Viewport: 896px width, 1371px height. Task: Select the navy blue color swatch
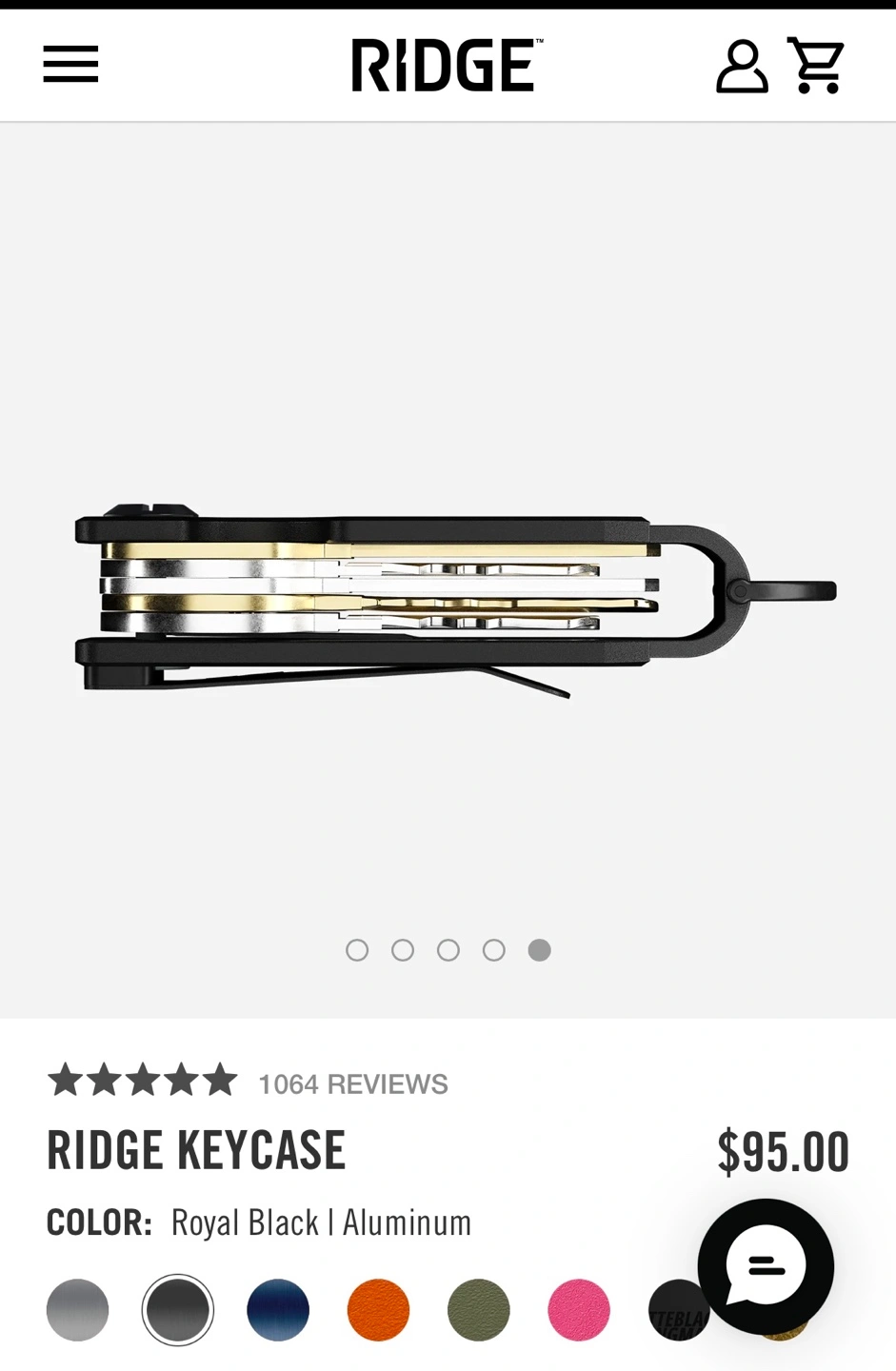pyautogui.click(x=278, y=1310)
